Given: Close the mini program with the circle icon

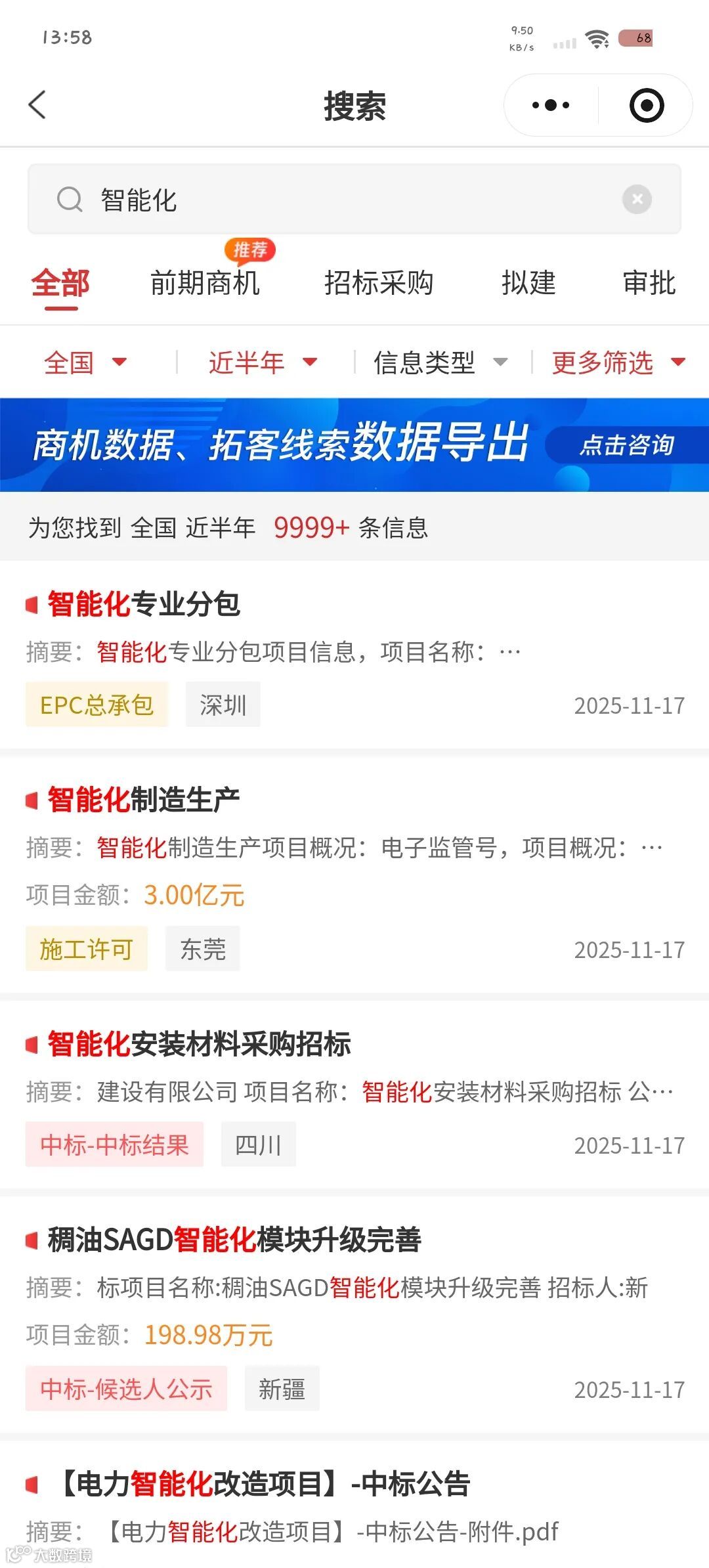Looking at the screenshot, I should (647, 105).
